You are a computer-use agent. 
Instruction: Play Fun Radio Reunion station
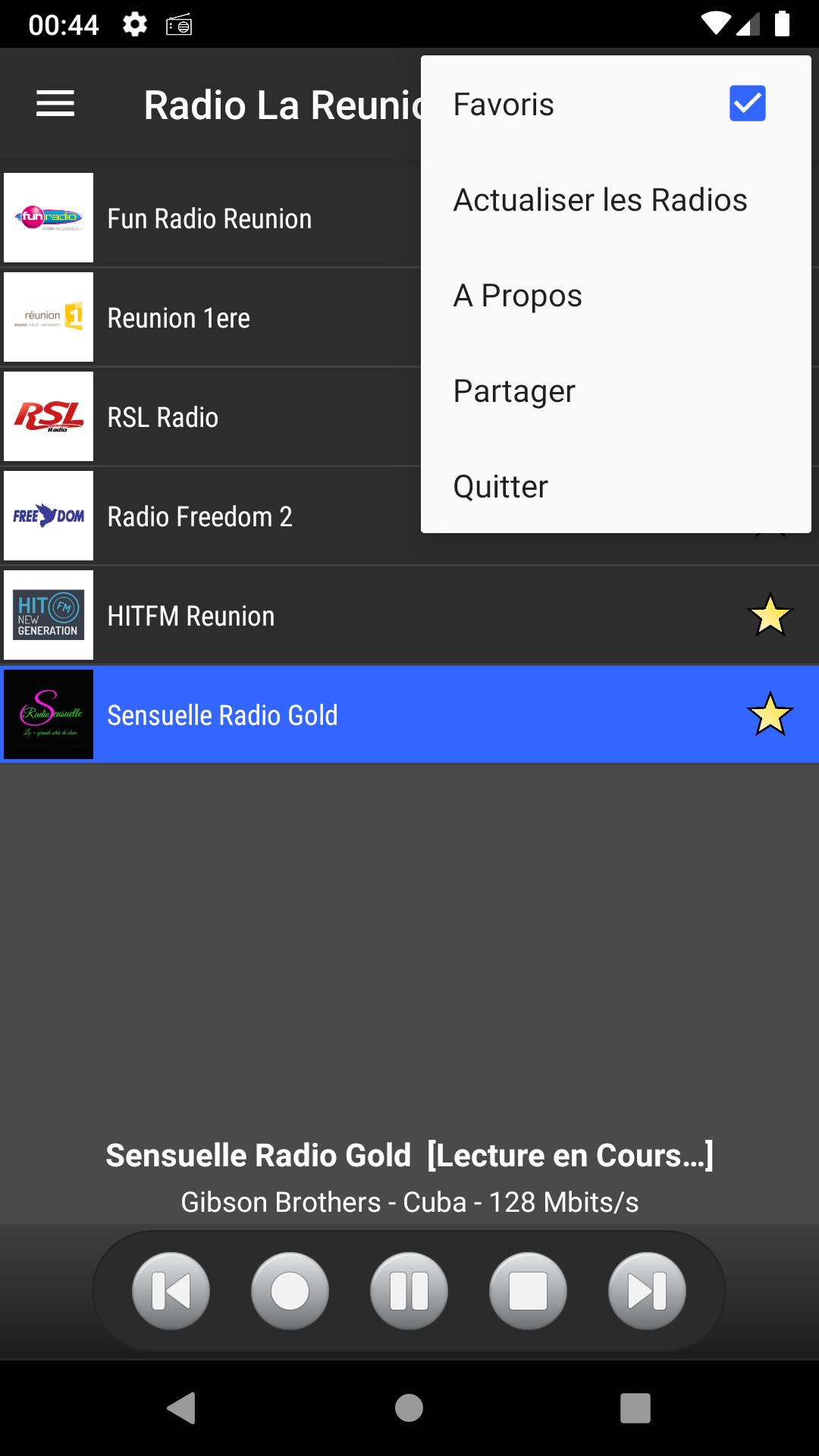coord(211,218)
